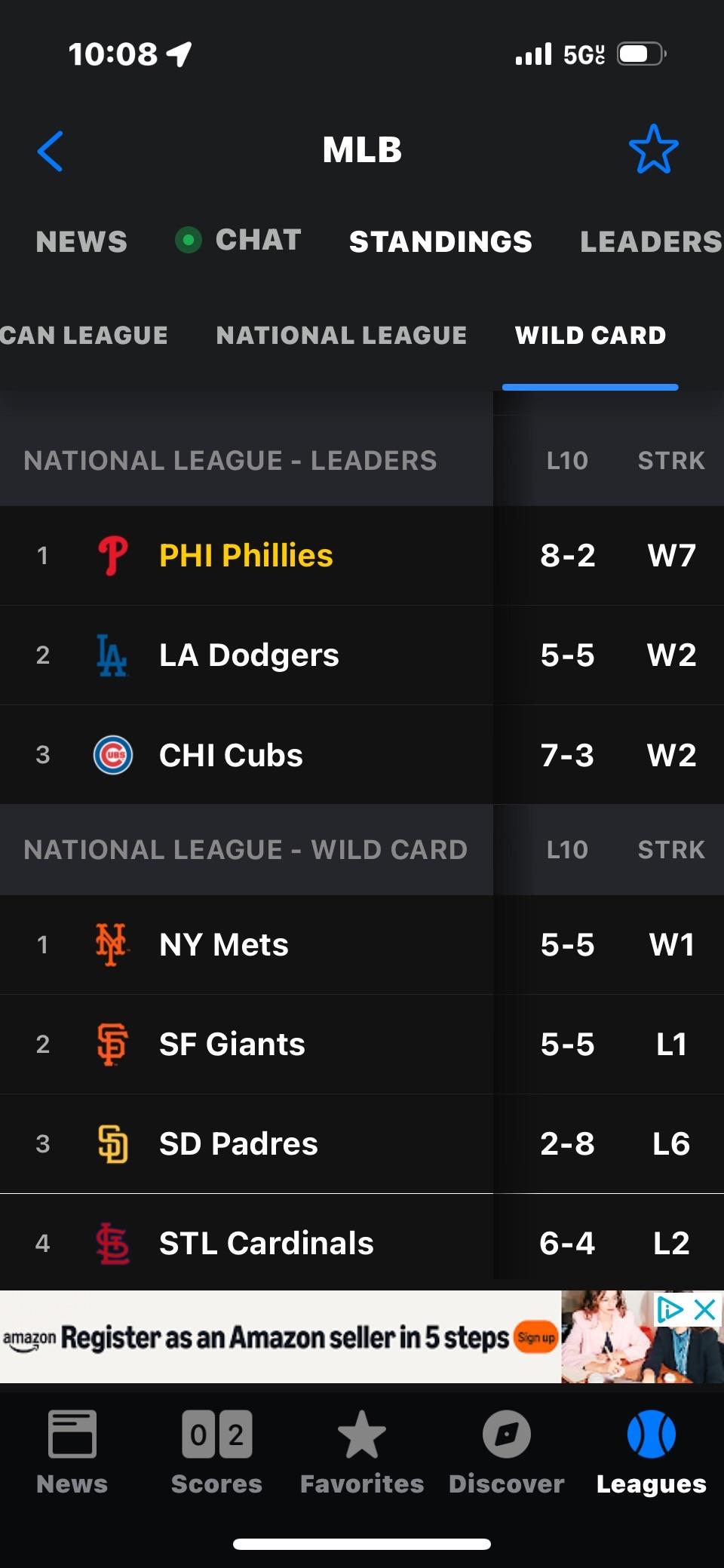724x1568 pixels.
Task: Open the CHI Cubs team row
Action: [362, 755]
